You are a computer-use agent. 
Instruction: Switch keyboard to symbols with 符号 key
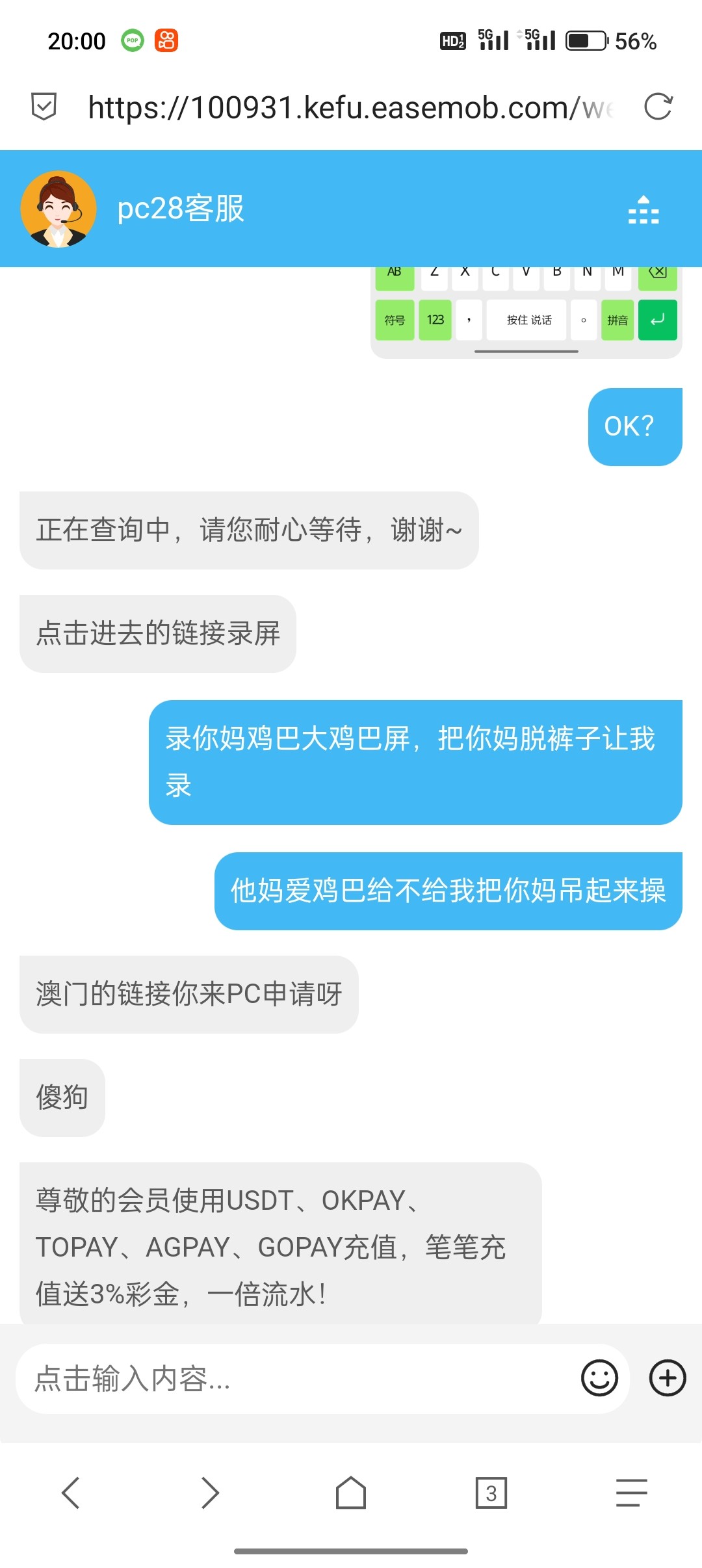[x=394, y=319]
